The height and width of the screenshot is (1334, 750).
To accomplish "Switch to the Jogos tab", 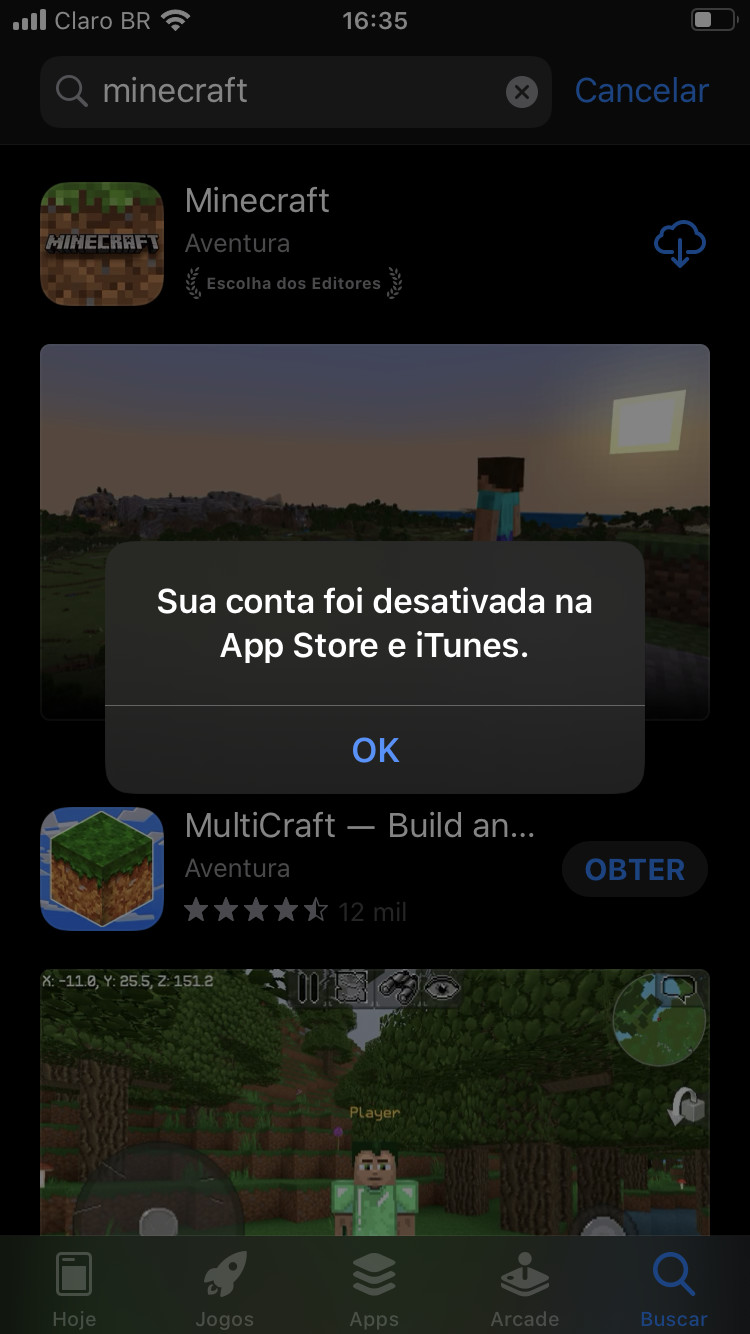I will click(x=224, y=1289).
